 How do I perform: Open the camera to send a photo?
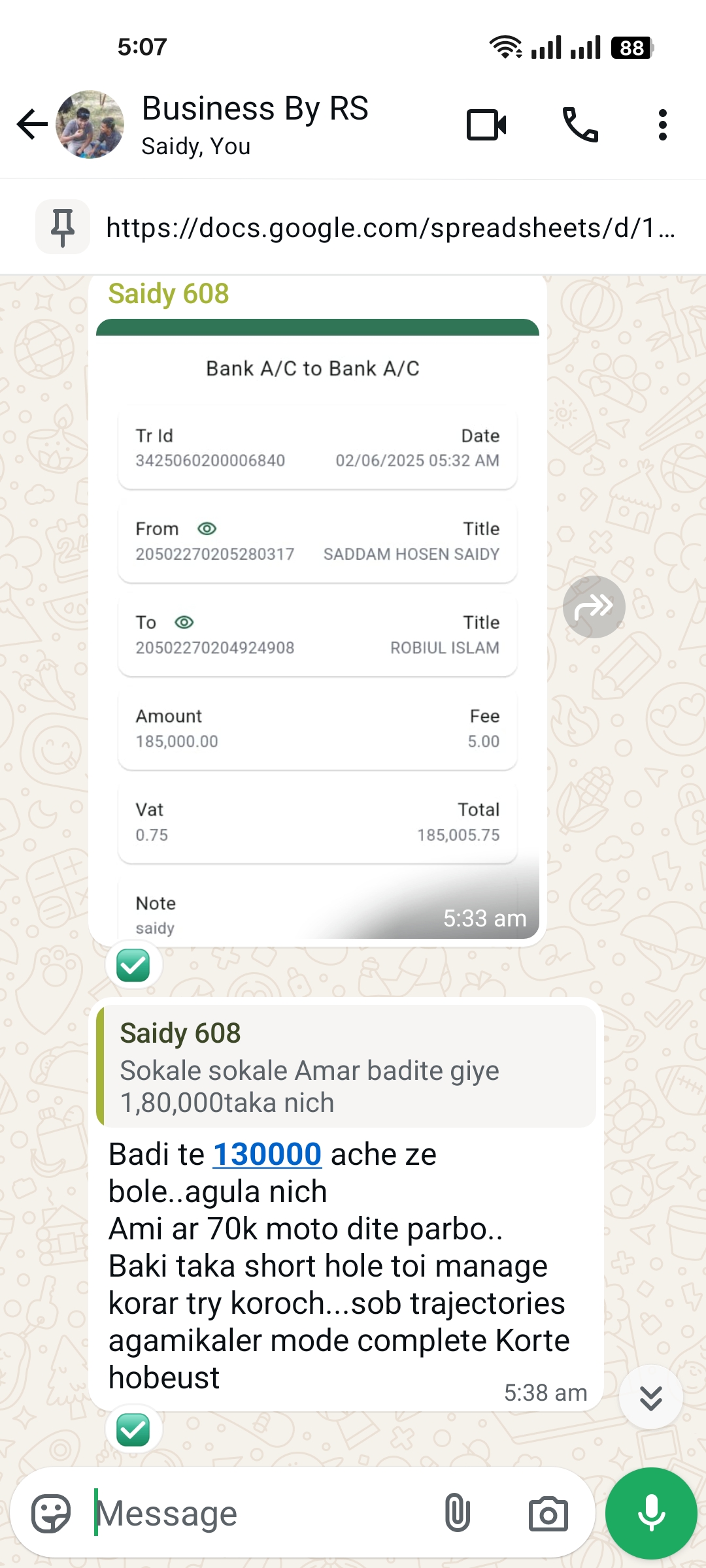tap(548, 1513)
